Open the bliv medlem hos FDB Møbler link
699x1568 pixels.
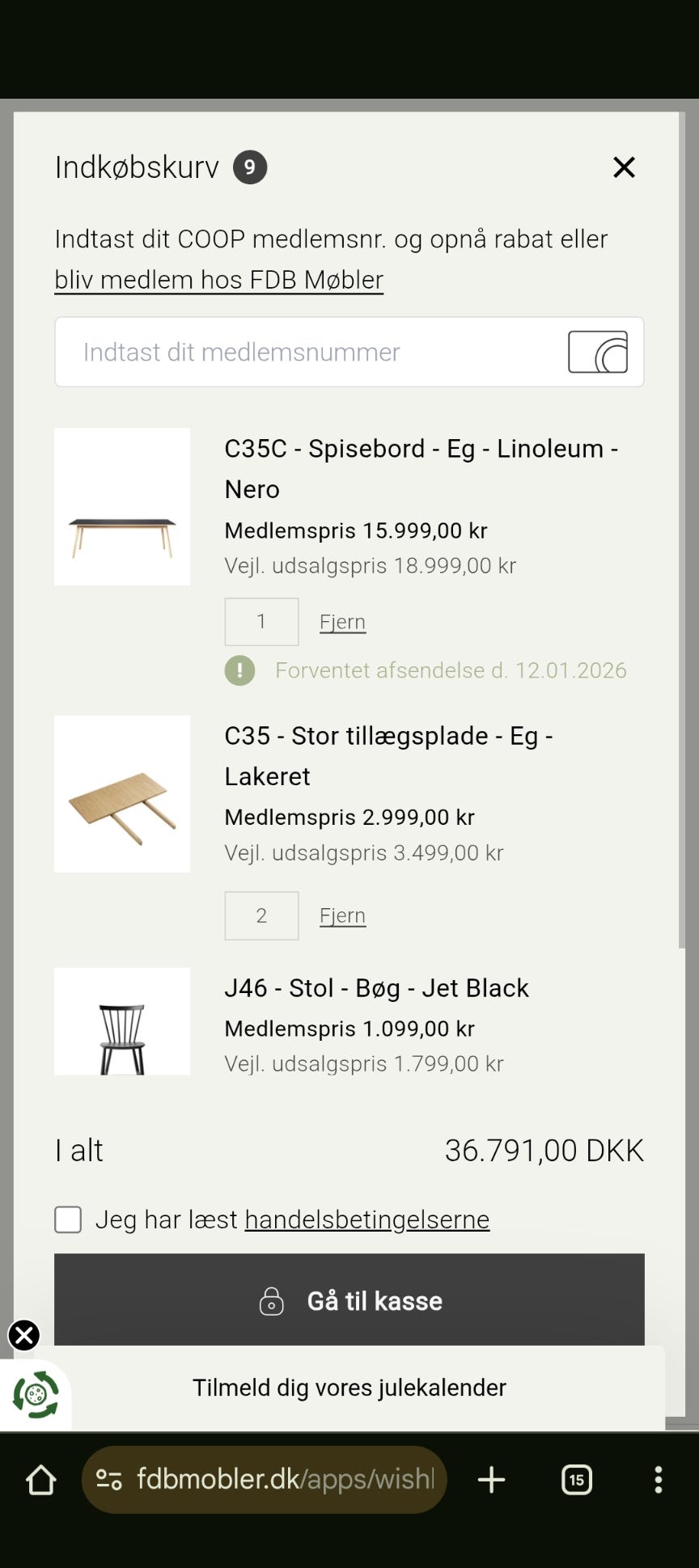218,279
